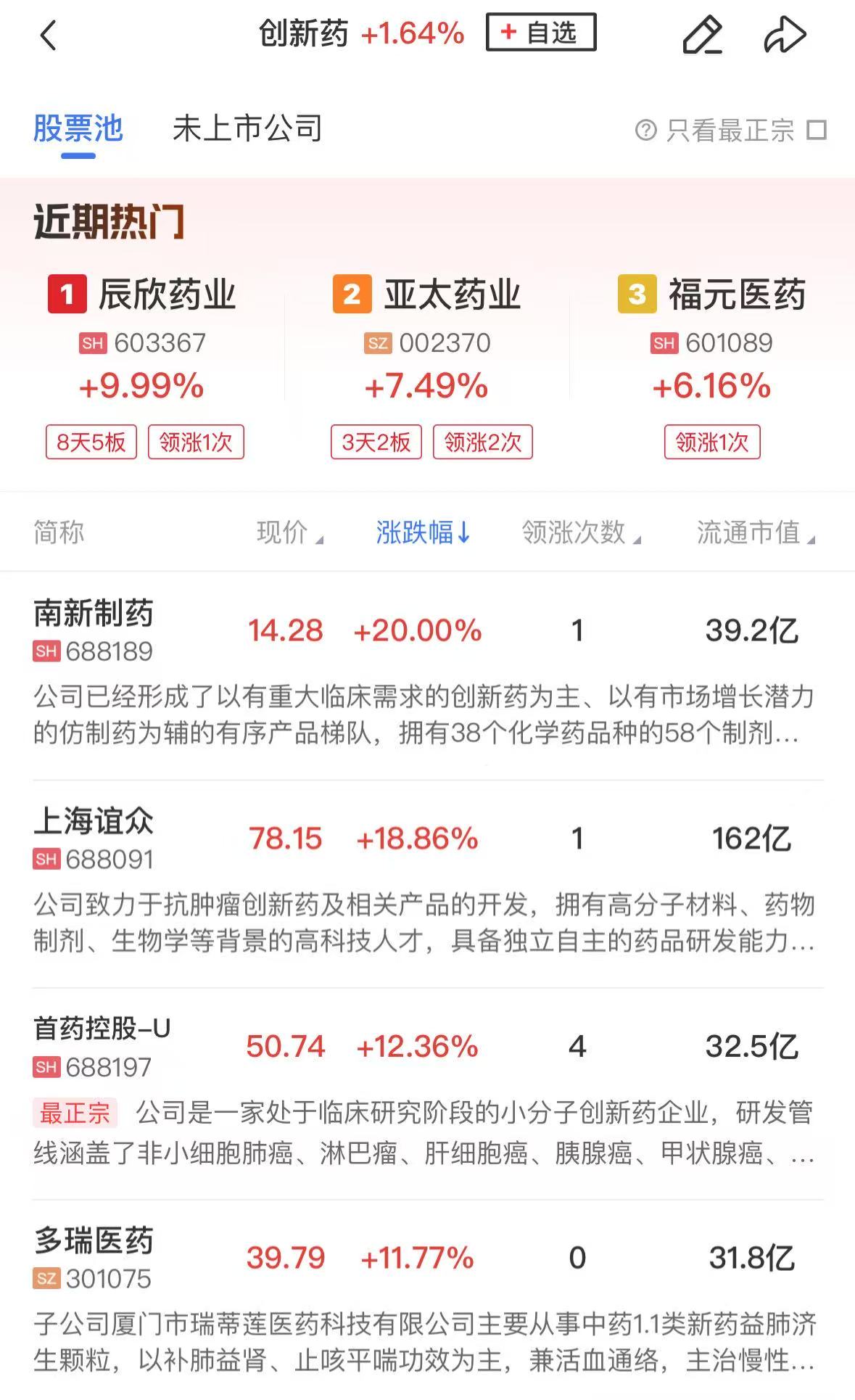Sort stocks by 领涨次数
The image size is (855, 1400).
580,532
